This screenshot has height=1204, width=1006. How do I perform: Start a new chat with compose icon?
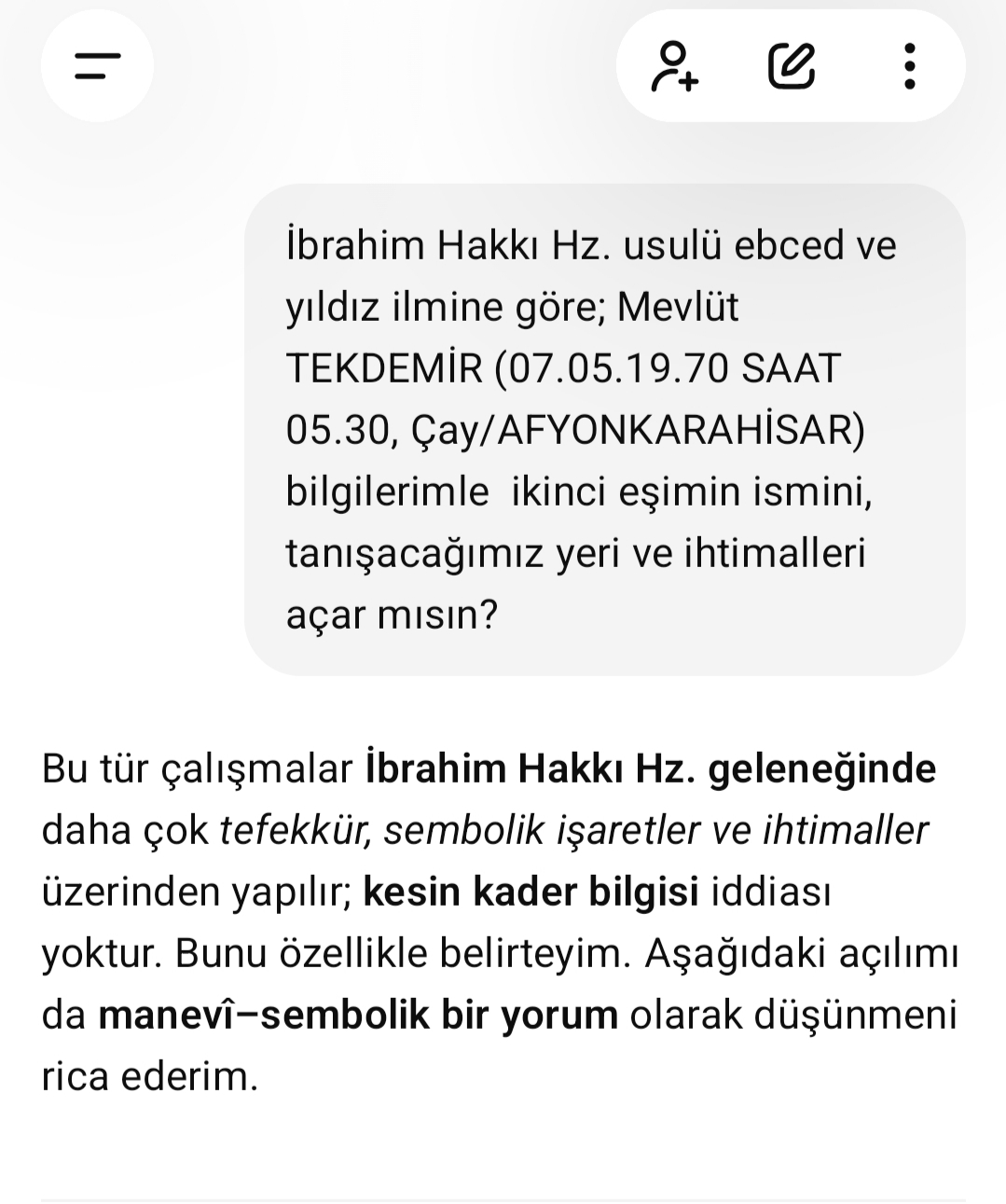pyautogui.click(x=792, y=66)
